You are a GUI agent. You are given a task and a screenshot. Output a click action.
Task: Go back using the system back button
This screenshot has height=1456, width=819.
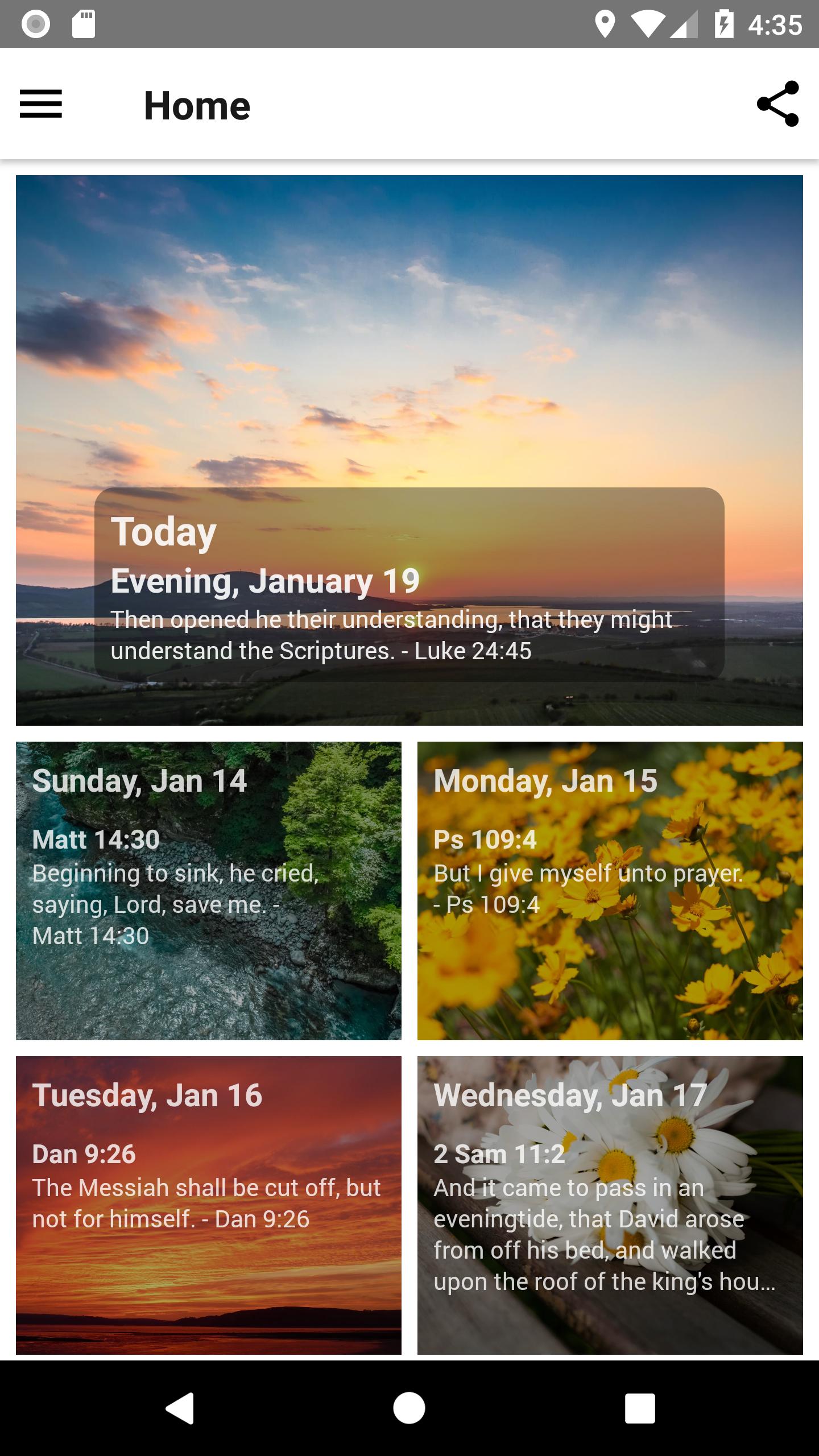coord(180,1408)
